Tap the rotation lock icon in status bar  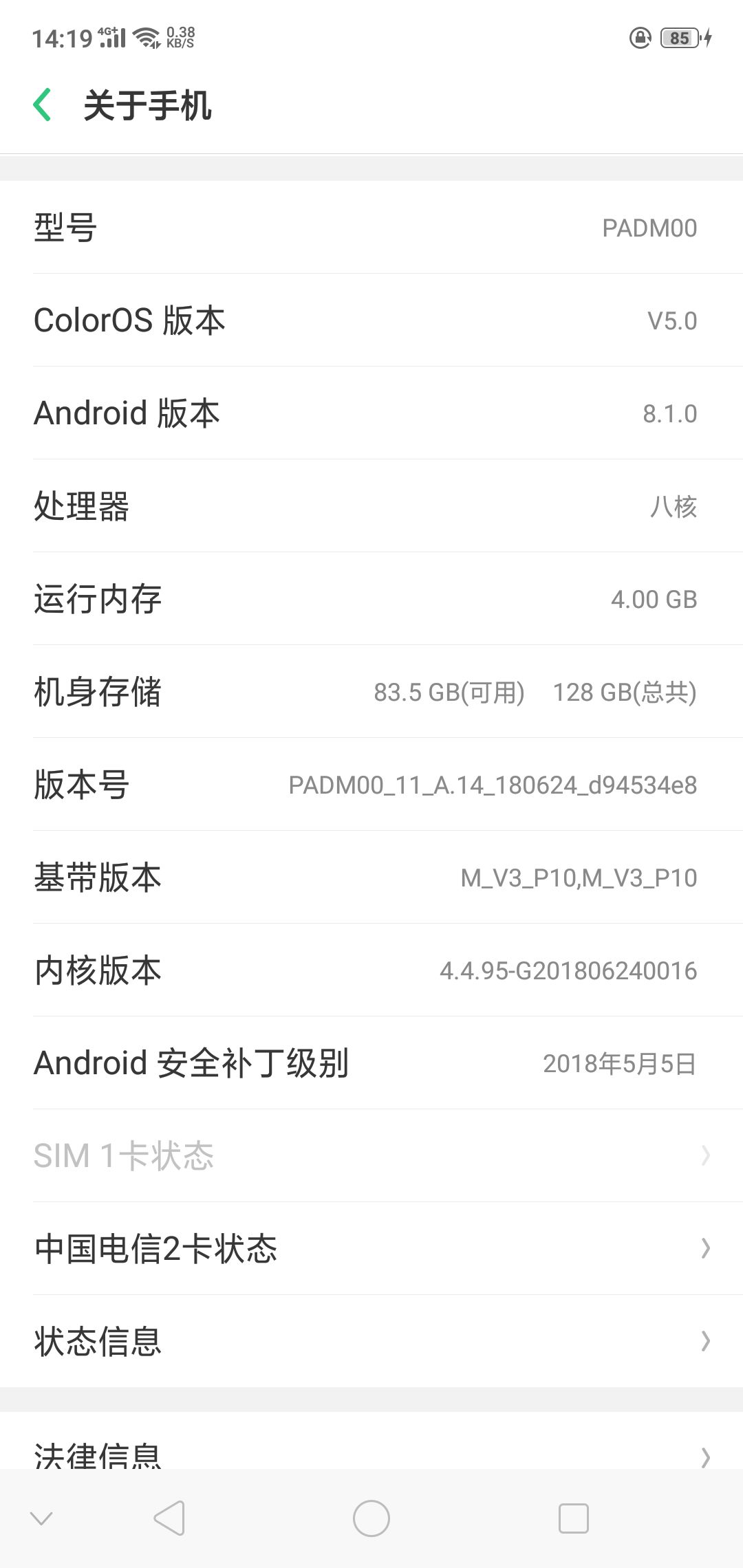(x=639, y=39)
